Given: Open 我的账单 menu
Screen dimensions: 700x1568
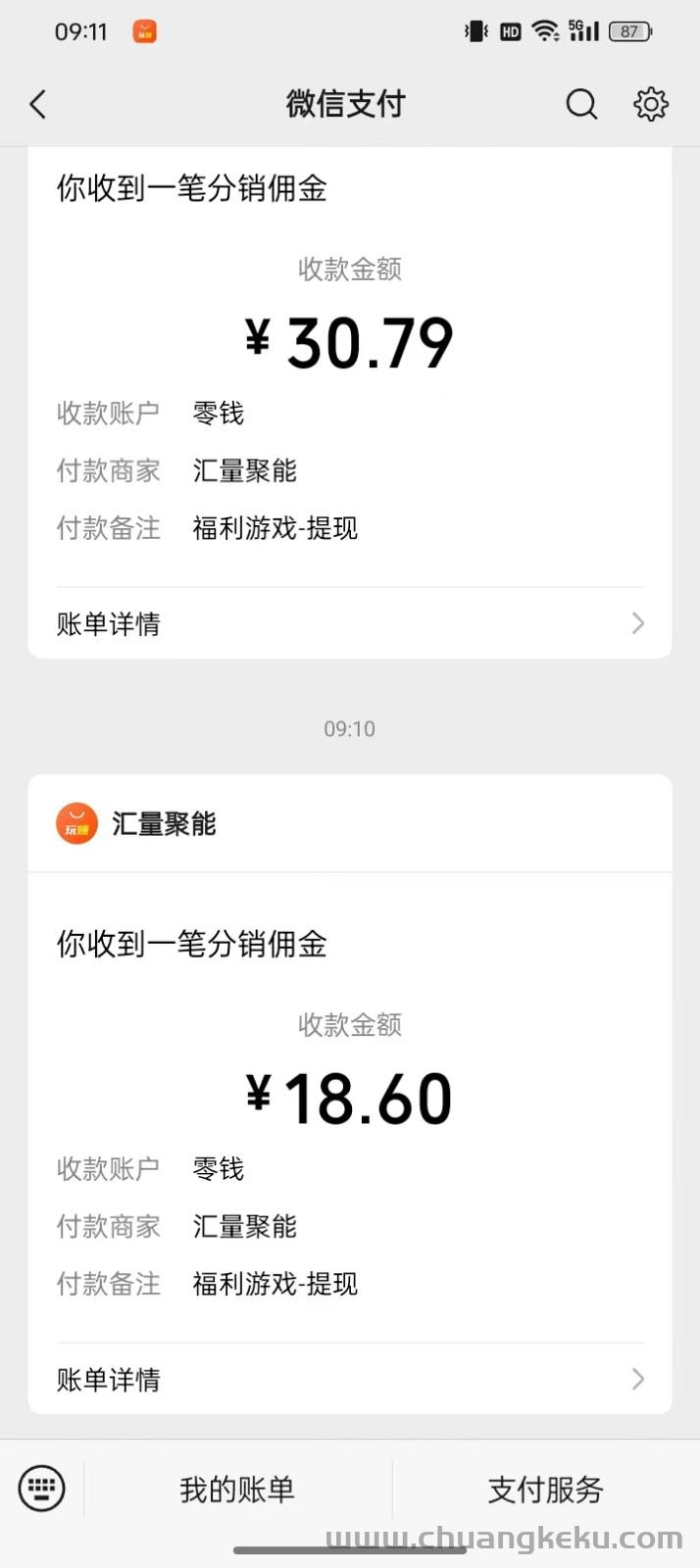Looking at the screenshot, I should [x=237, y=1490].
